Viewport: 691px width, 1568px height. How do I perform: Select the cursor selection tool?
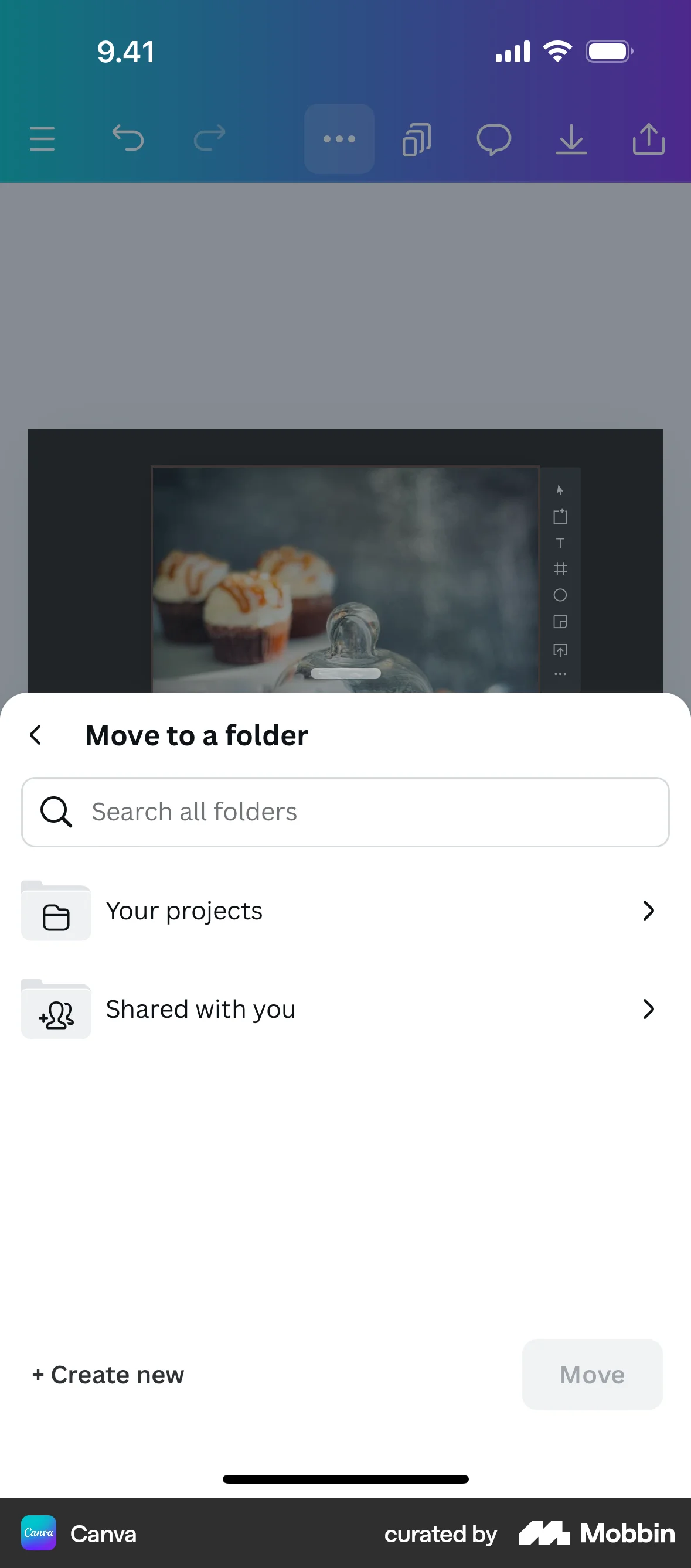coord(560,489)
